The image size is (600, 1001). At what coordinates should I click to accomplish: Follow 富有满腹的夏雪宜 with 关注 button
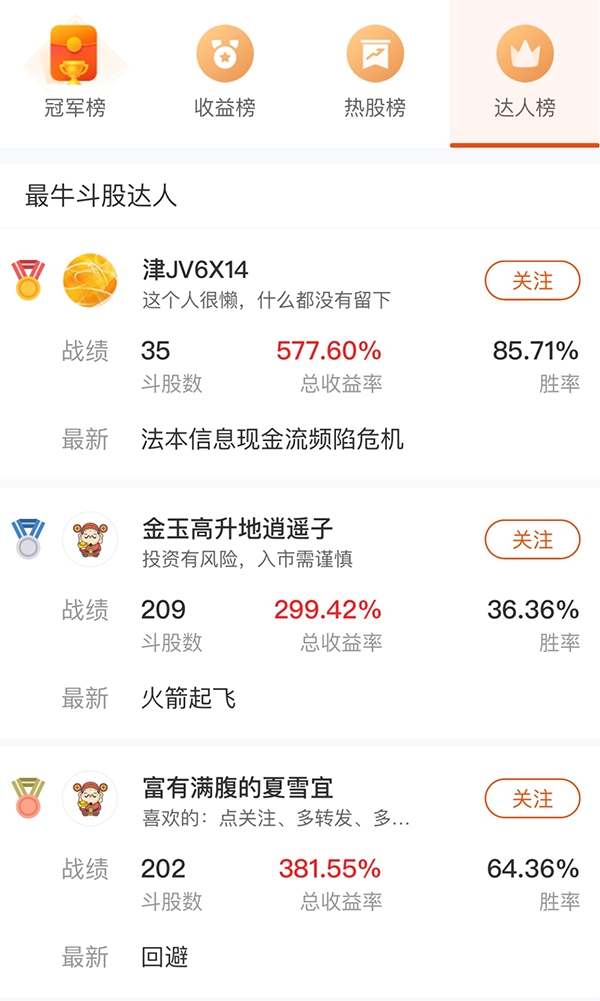click(532, 799)
